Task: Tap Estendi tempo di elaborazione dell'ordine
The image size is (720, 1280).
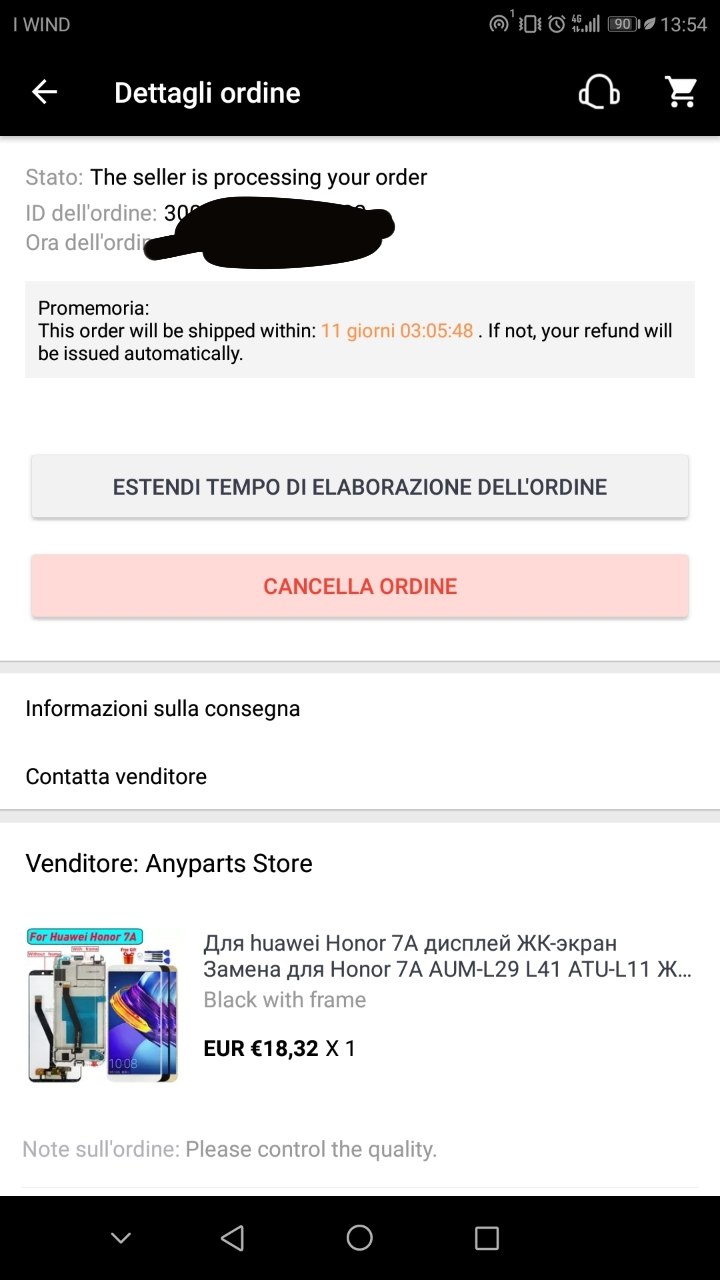Action: pyautogui.click(x=360, y=487)
